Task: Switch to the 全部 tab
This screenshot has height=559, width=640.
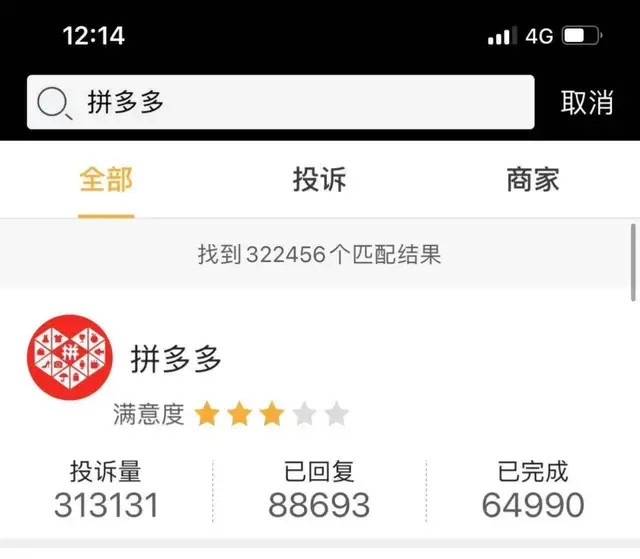Action: coord(106,180)
